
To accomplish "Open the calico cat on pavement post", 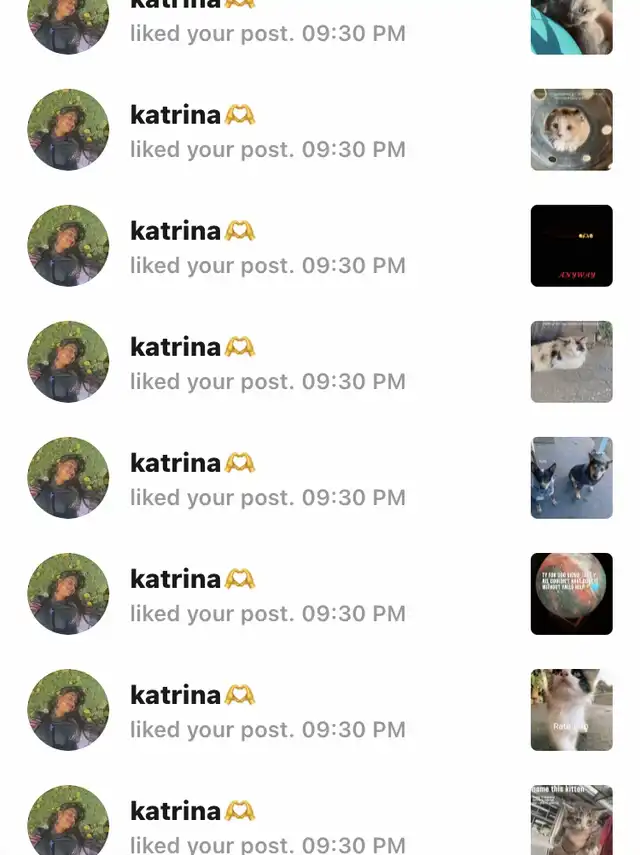I will point(571,362).
